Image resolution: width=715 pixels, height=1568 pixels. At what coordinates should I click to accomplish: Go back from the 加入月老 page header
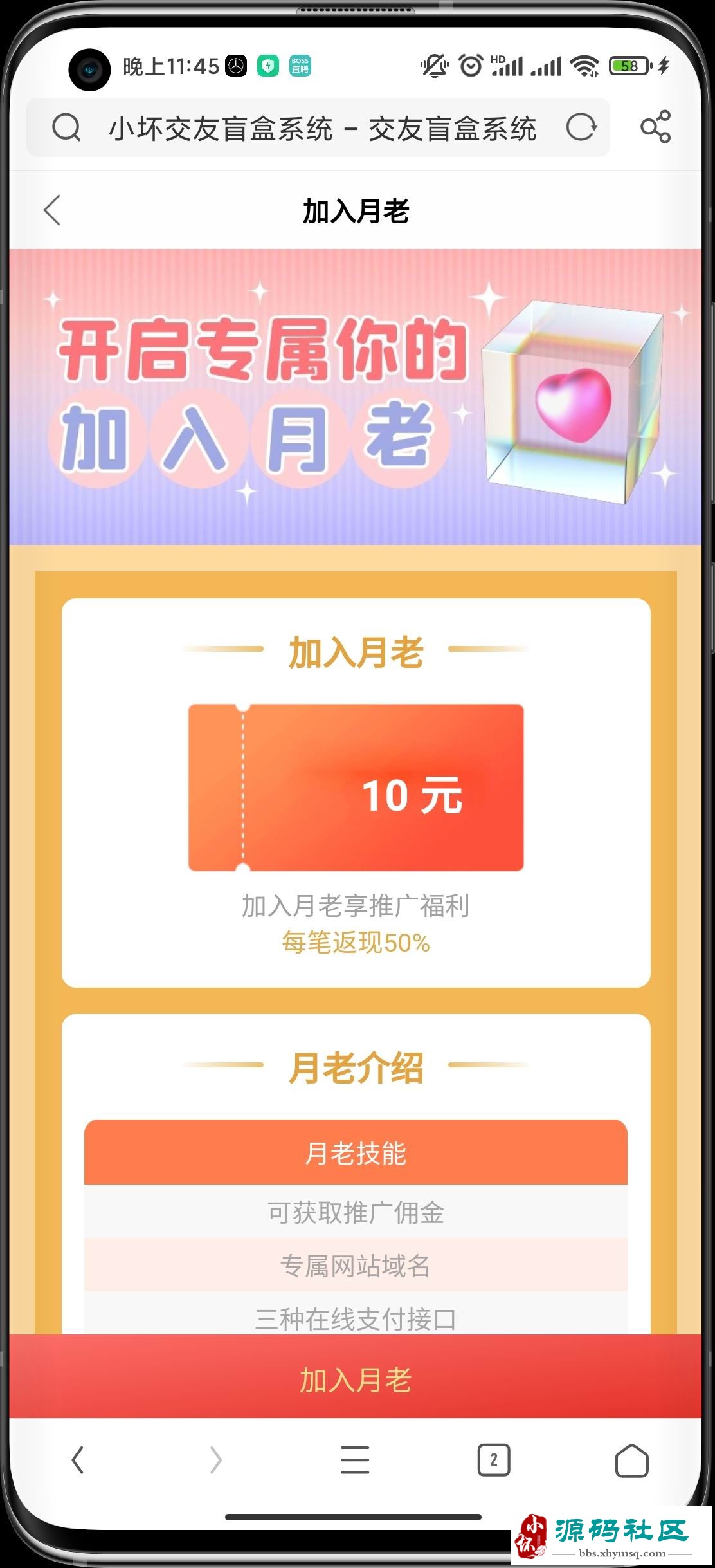[x=53, y=210]
